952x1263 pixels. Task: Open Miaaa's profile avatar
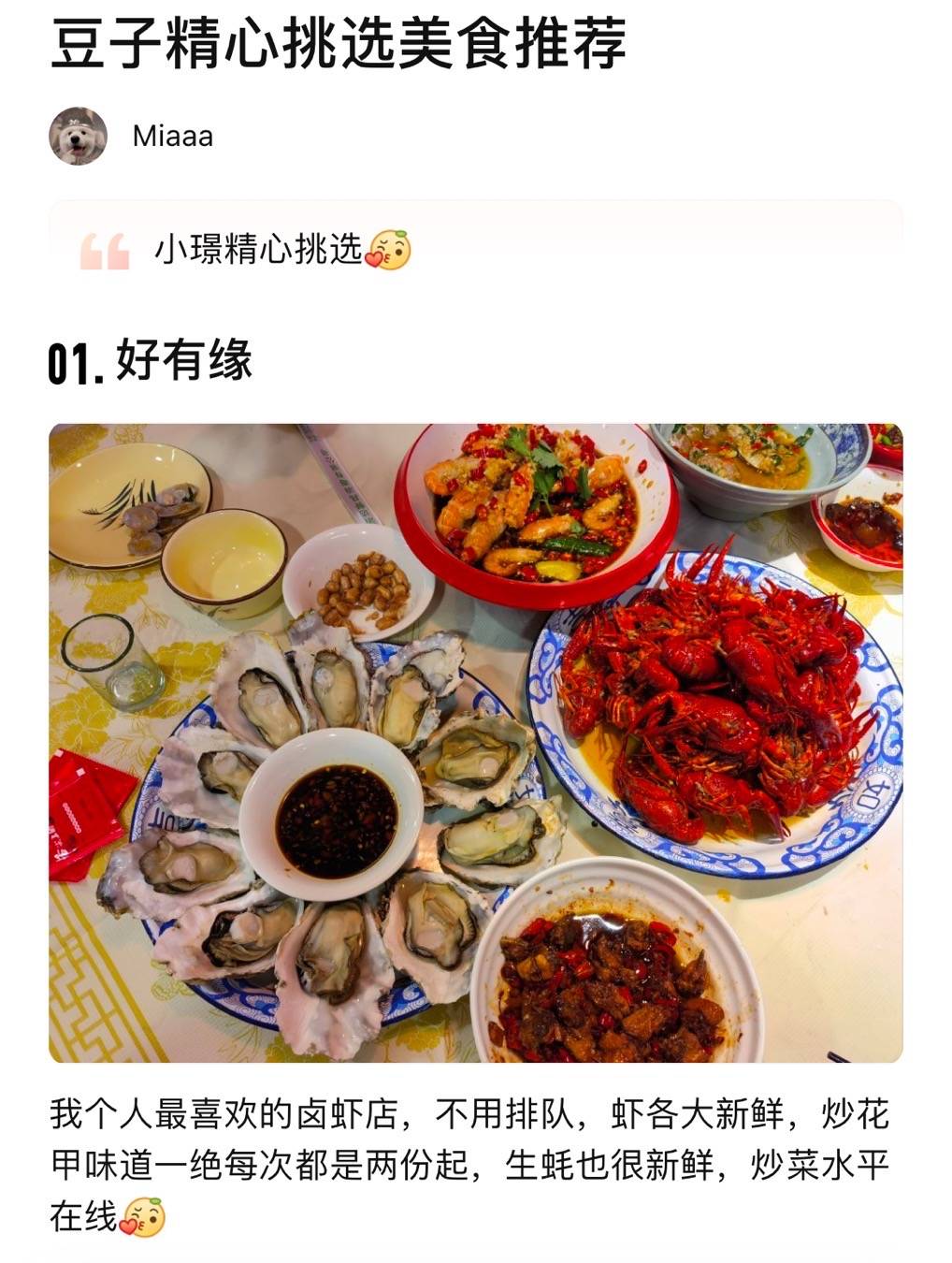[x=78, y=137]
